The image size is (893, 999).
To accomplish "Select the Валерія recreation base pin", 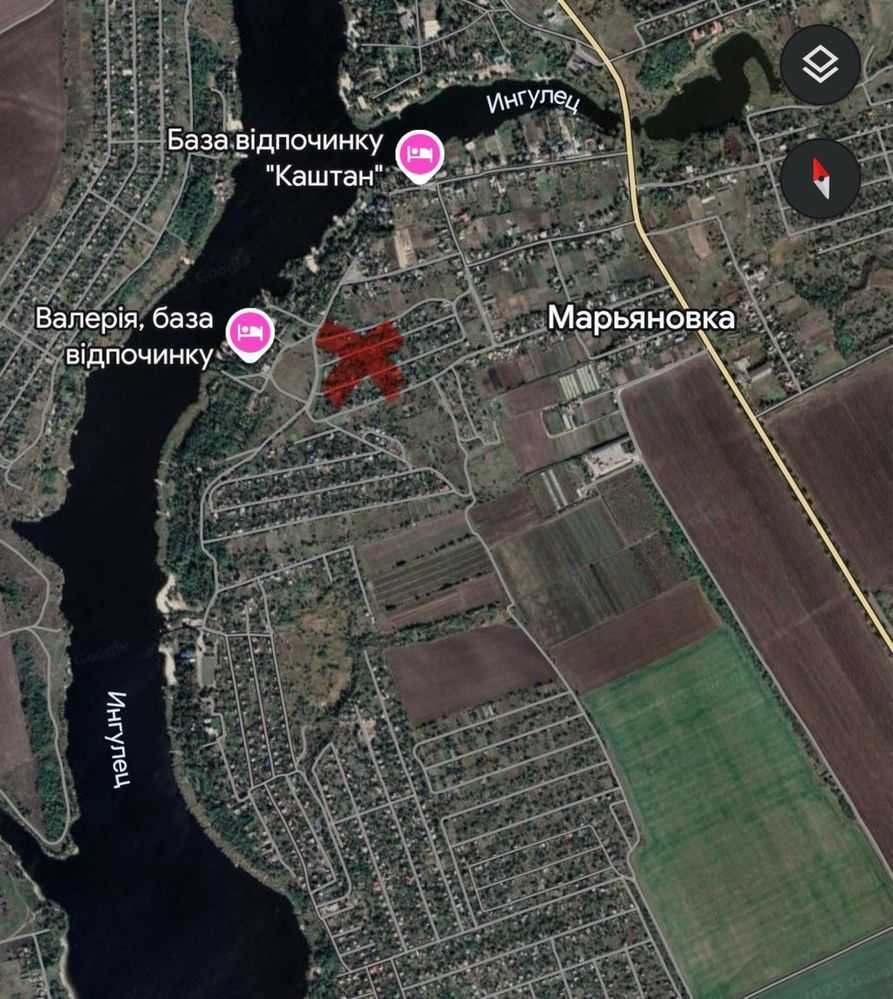I will 250,332.
